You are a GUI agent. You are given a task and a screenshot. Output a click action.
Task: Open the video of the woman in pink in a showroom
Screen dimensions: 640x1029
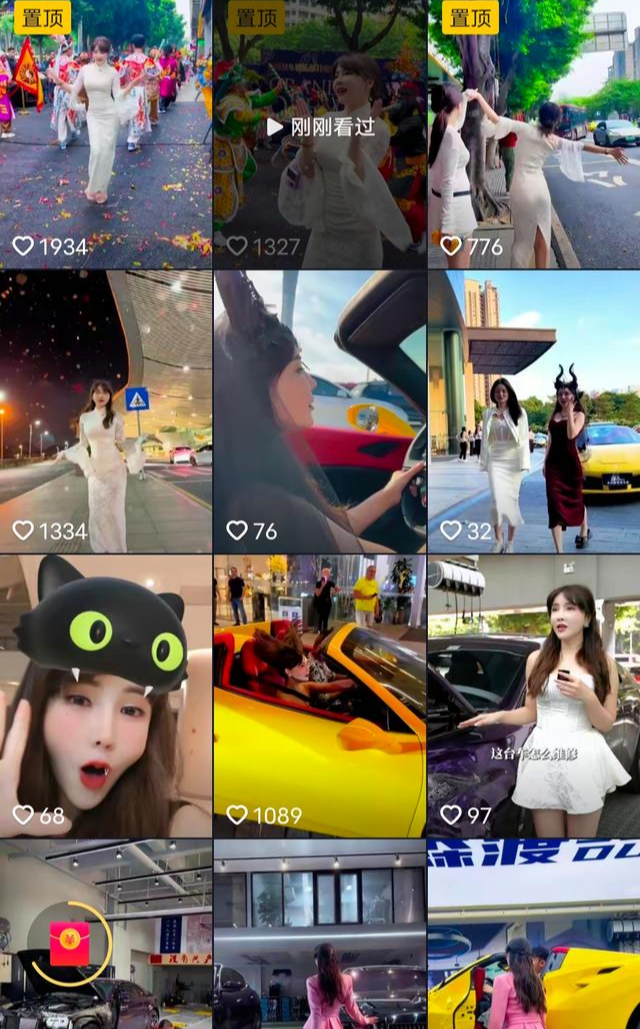pyautogui.click(x=319, y=935)
